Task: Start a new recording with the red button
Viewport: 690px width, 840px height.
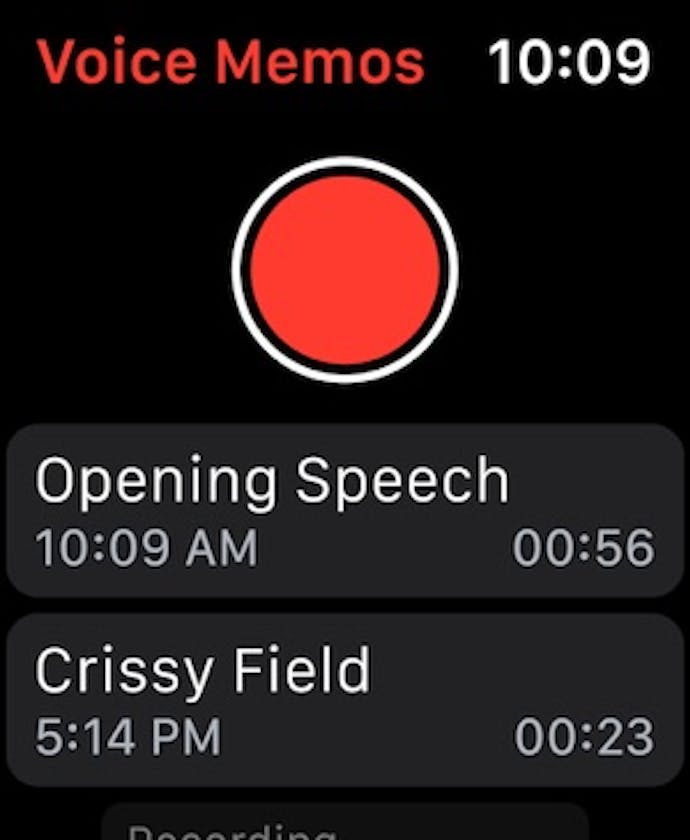Action: click(x=345, y=270)
